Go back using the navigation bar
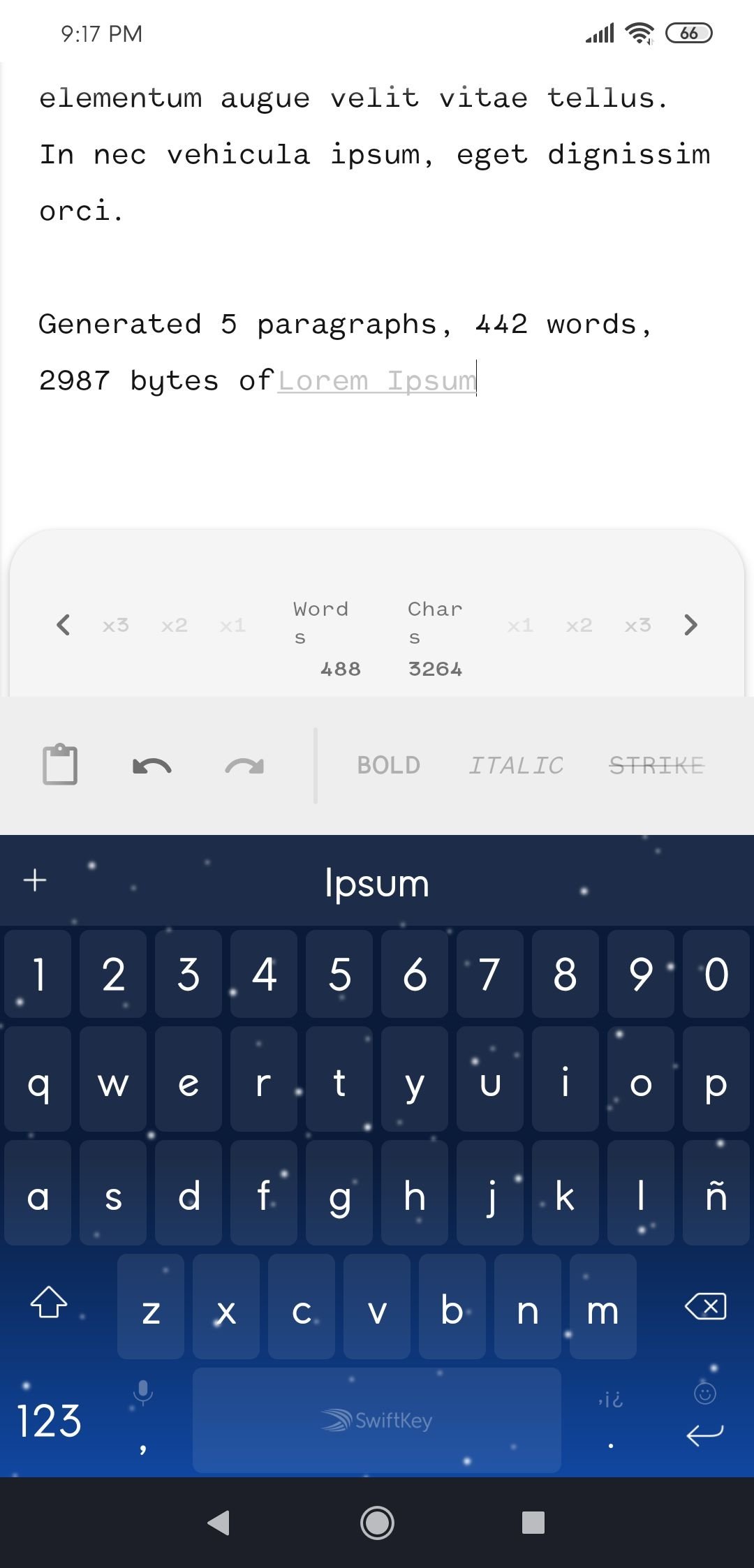Screen dimensions: 754x1568 coord(219,1523)
